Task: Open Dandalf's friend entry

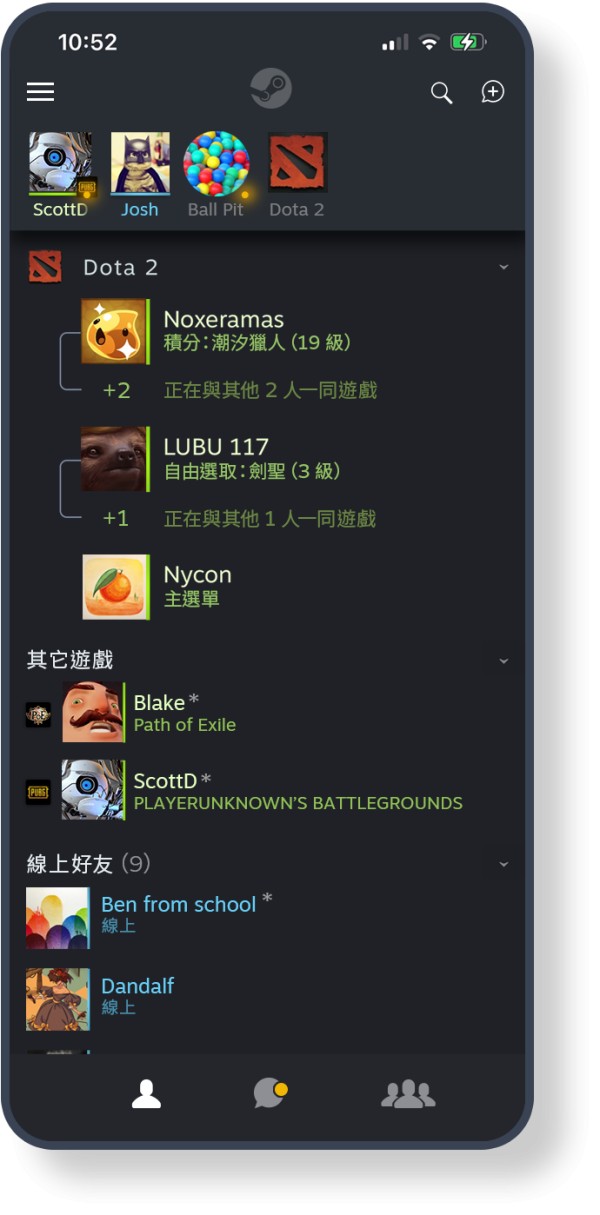Action: [x=137, y=995]
